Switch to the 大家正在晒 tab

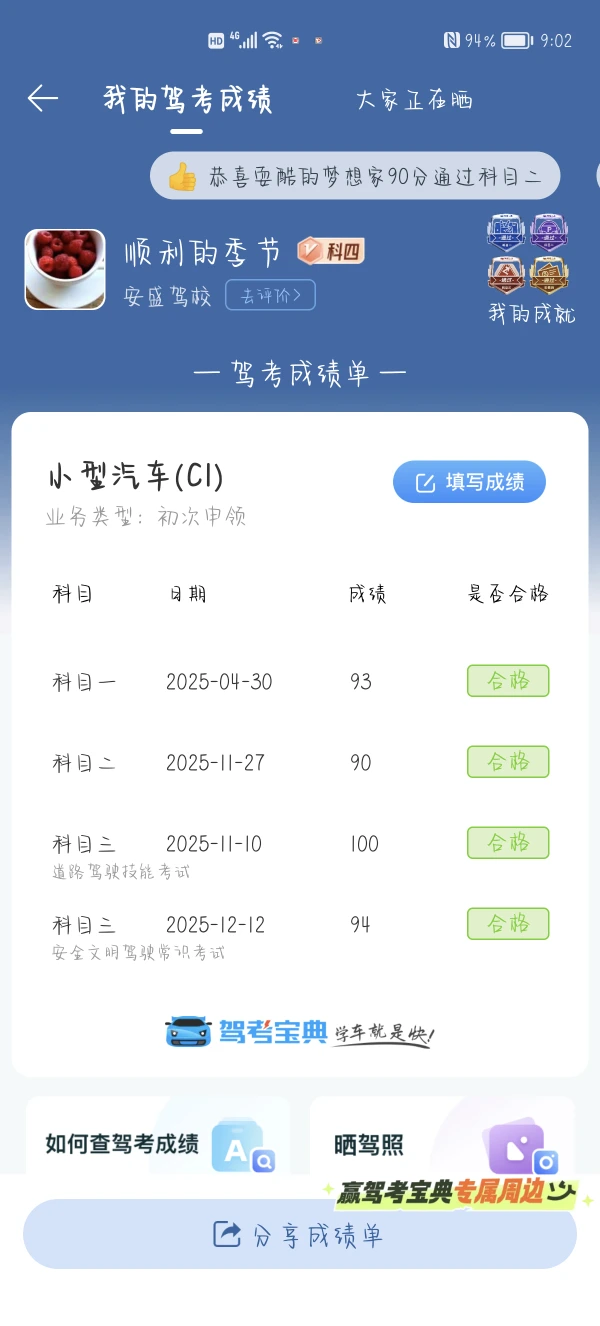(414, 100)
